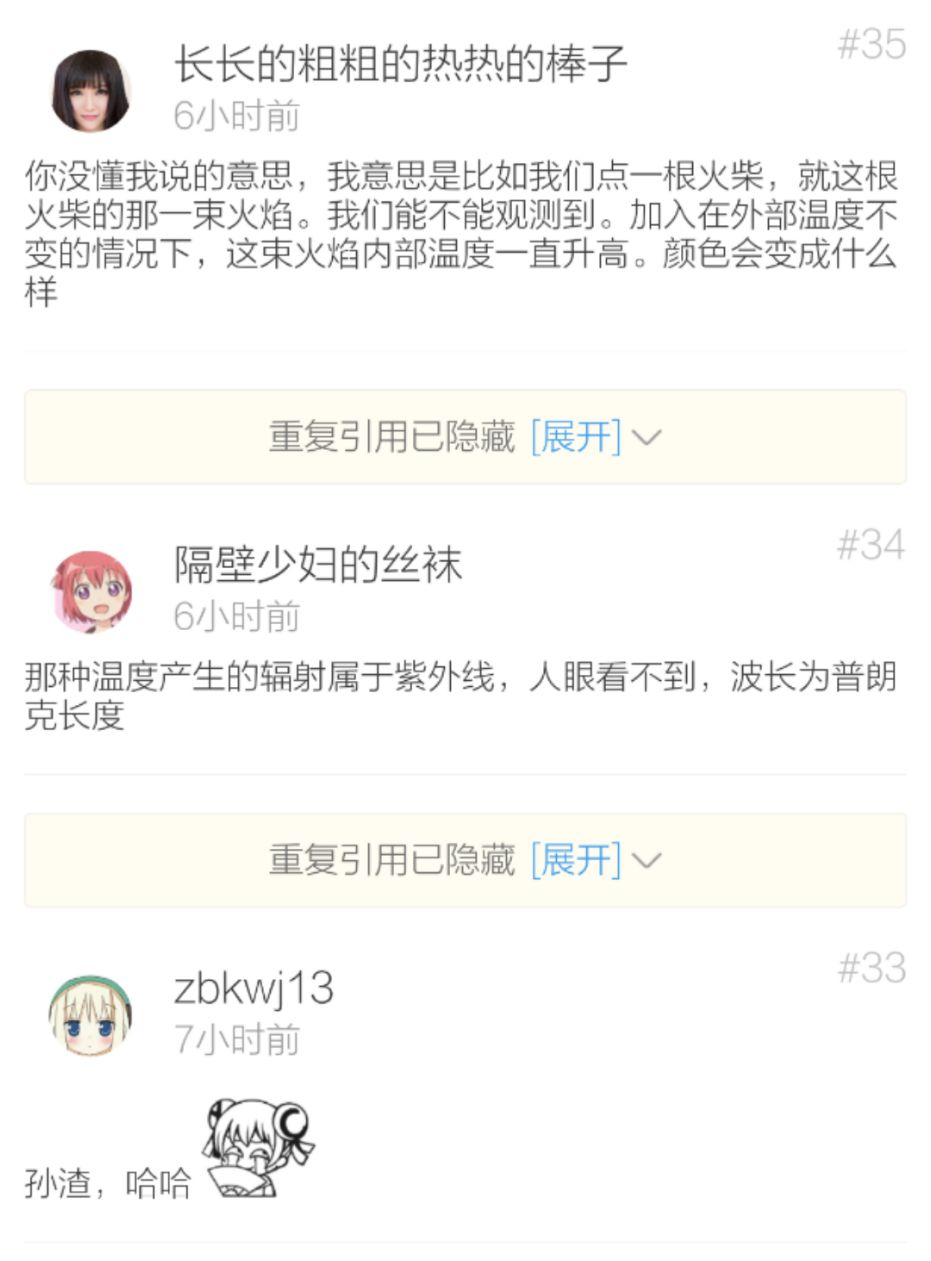View avatar of 隔壁少妇的丝袜
Viewport: 931px width, 1261px height.
pos(91,591)
